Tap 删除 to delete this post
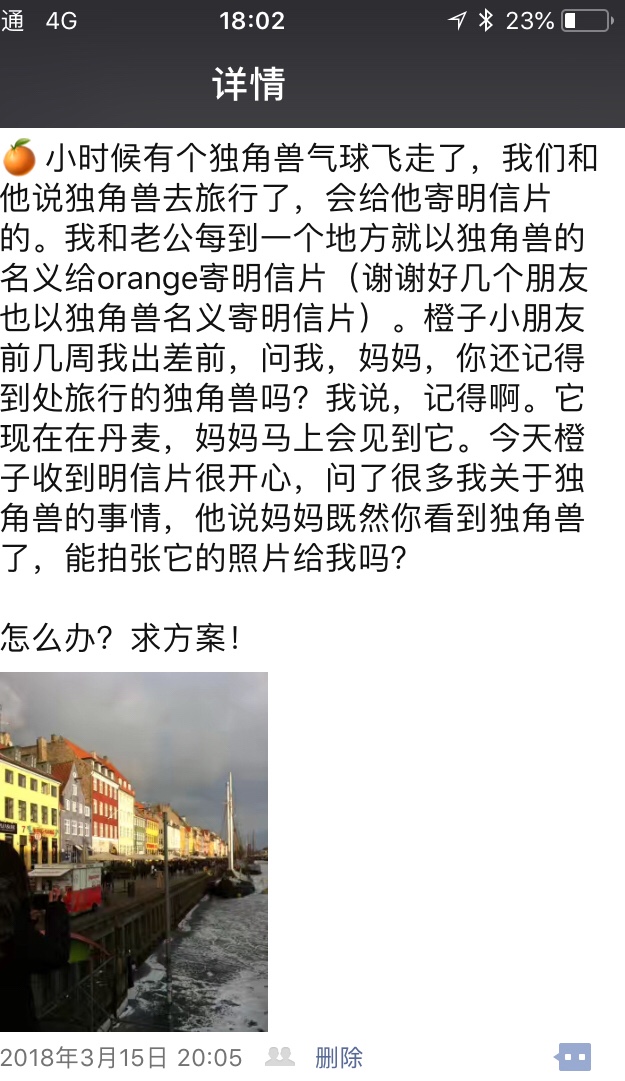 tap(339, 1057)
